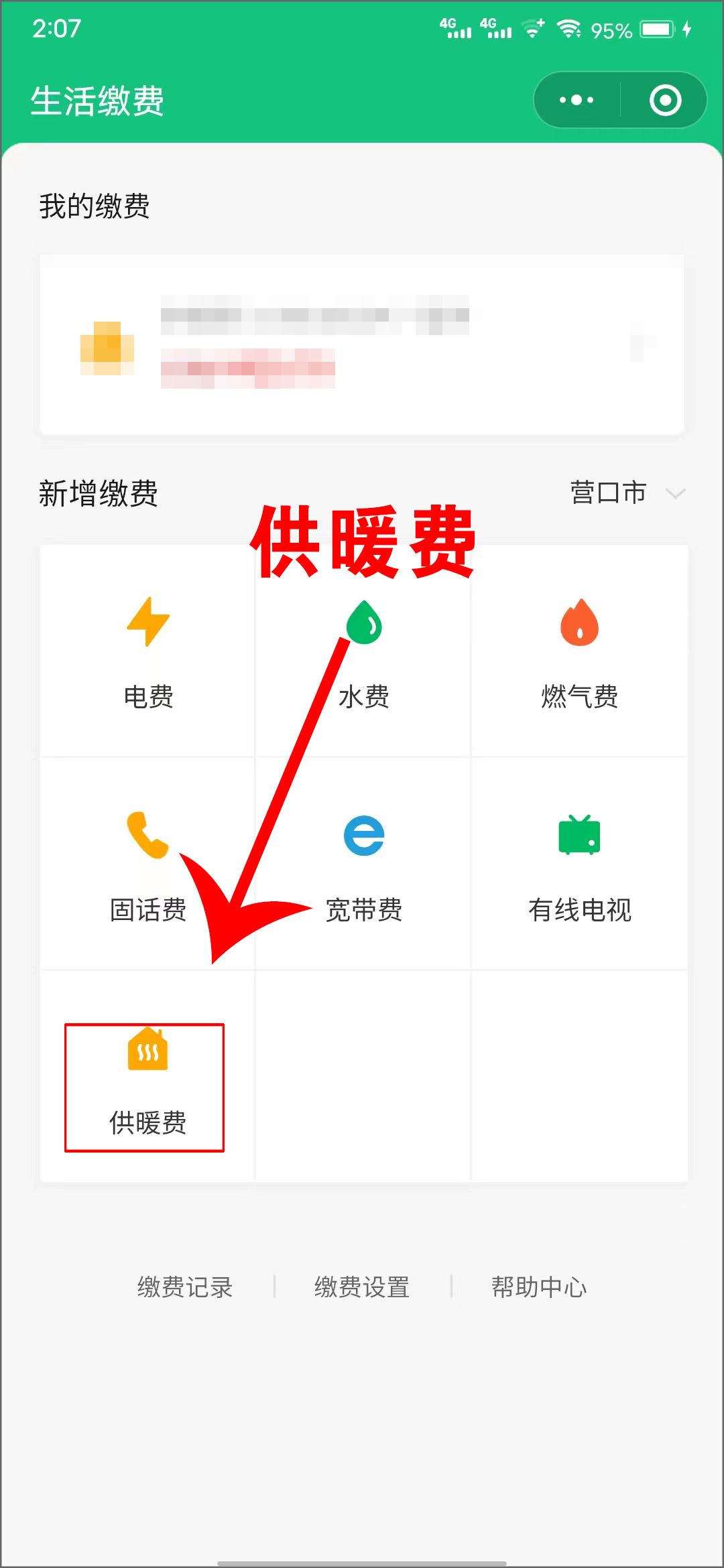View 缴费记录 payment records
Image resolution: width=724 pixels, height=1568 pixels.
185,1287
